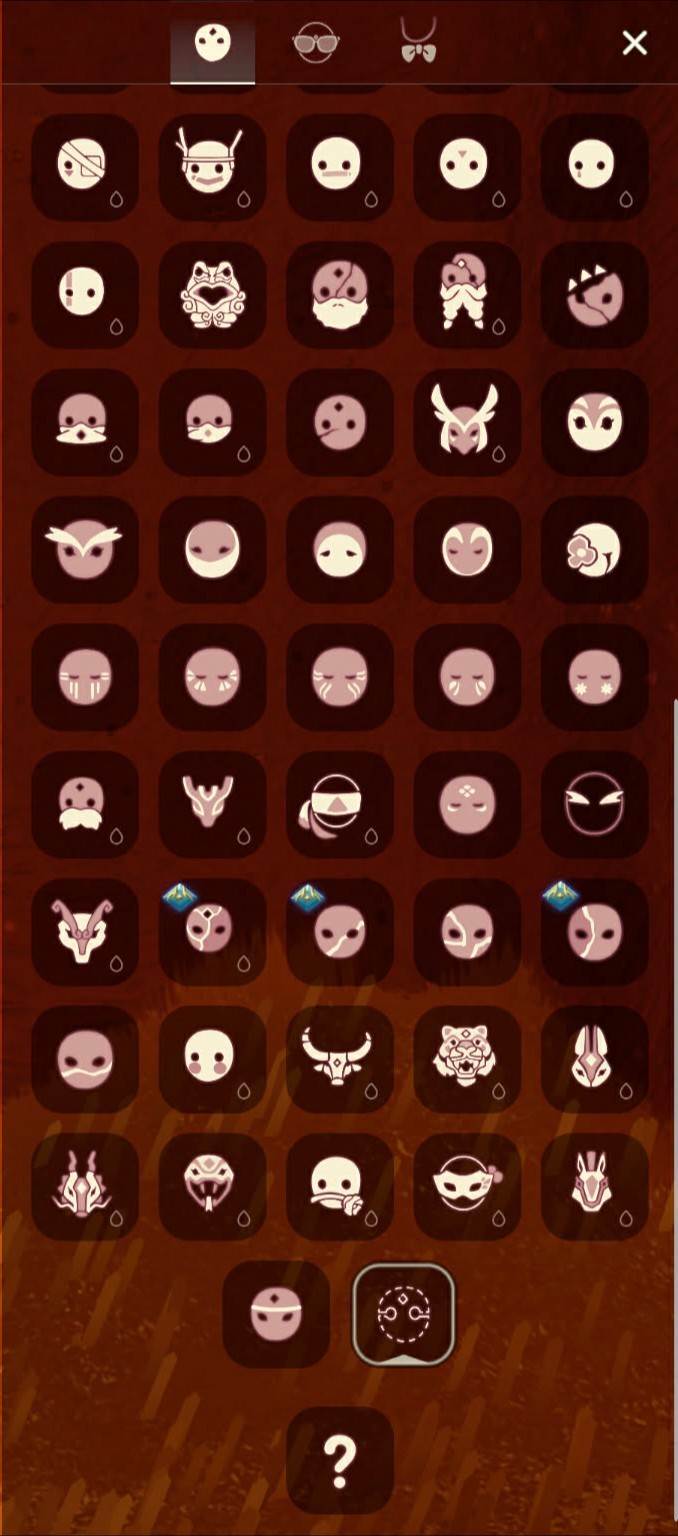Screen dimensions: 678x1536
Task: Select the tiger face mask
Action: tap(467, 1059)
